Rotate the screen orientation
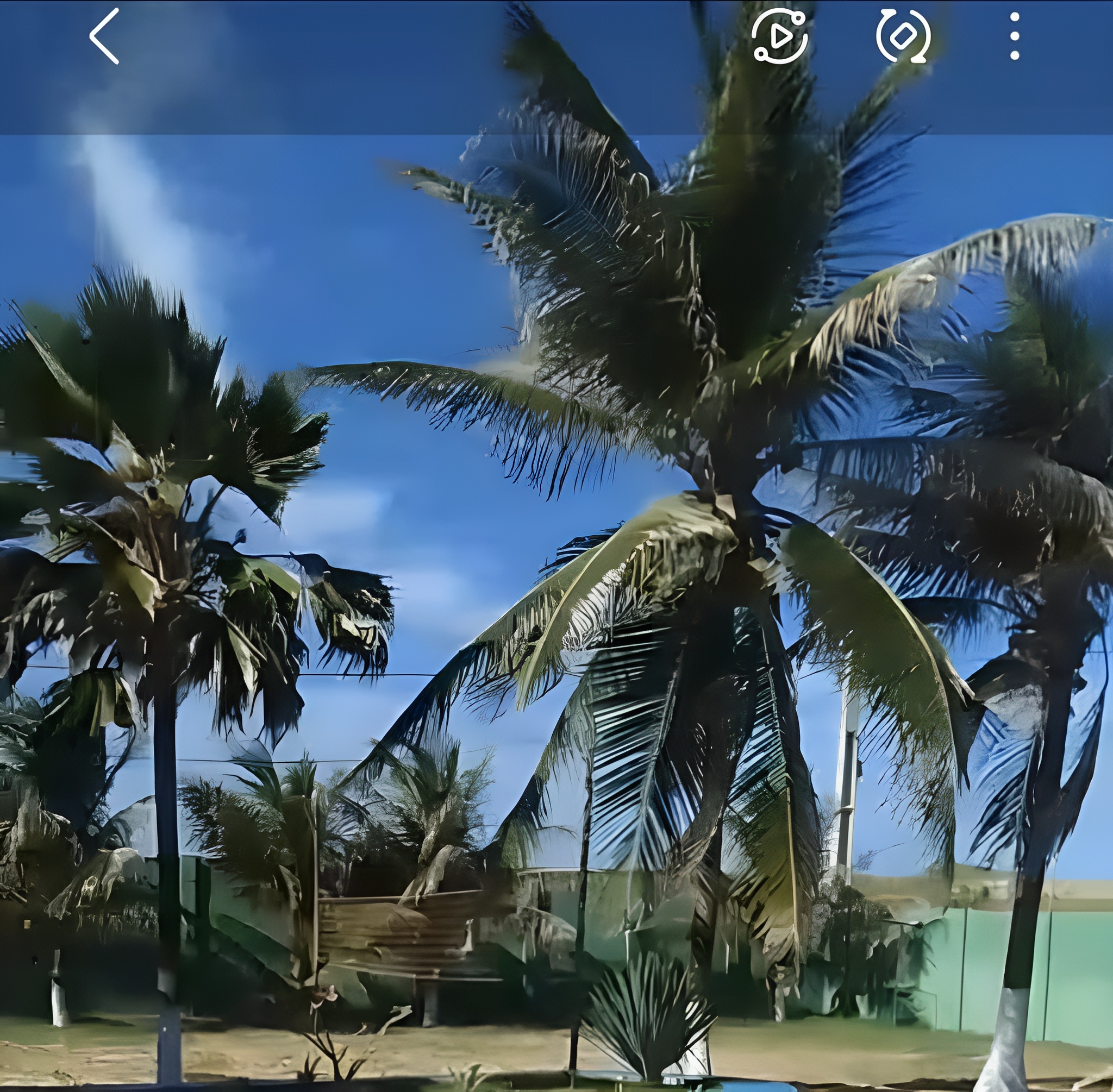 tap(903, 36)
